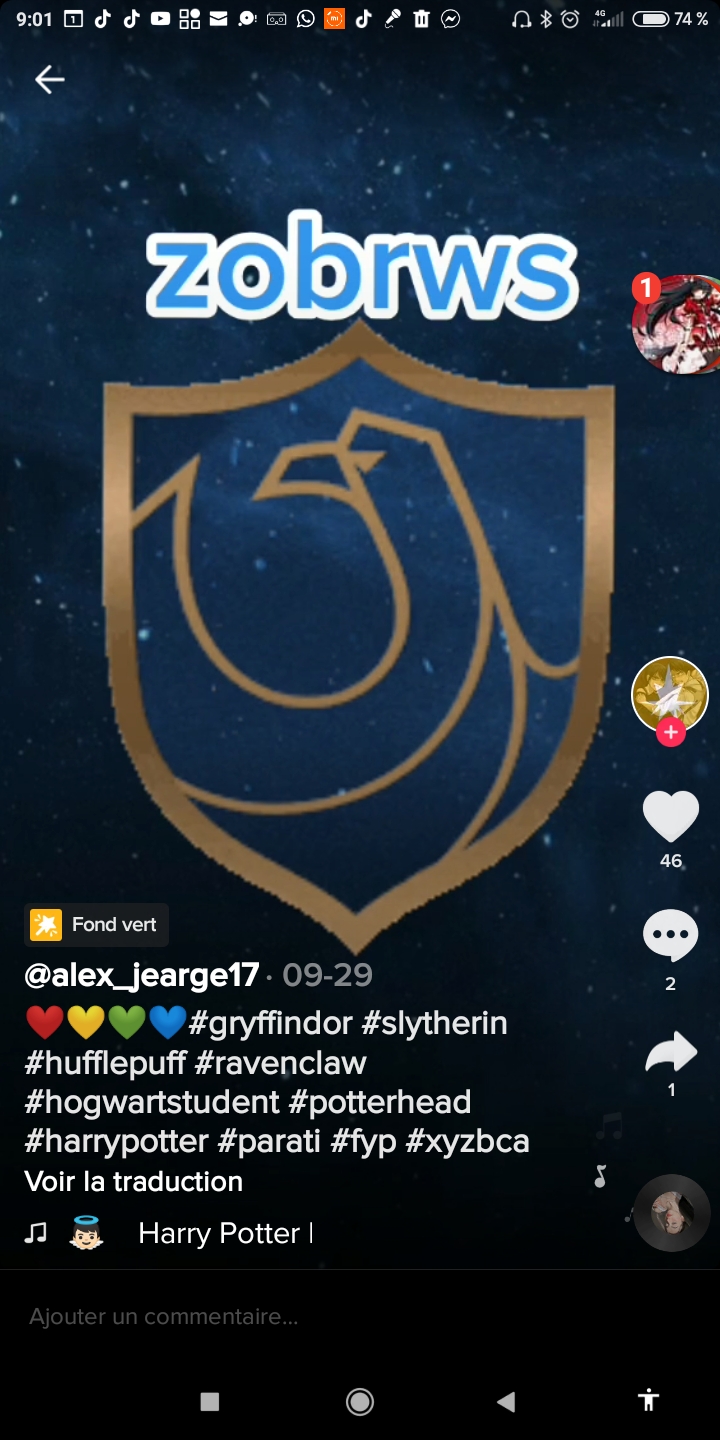Follow the creator via the plus badge
Viewport: 720px width, 1440px height.
click(x=670, y=733)
